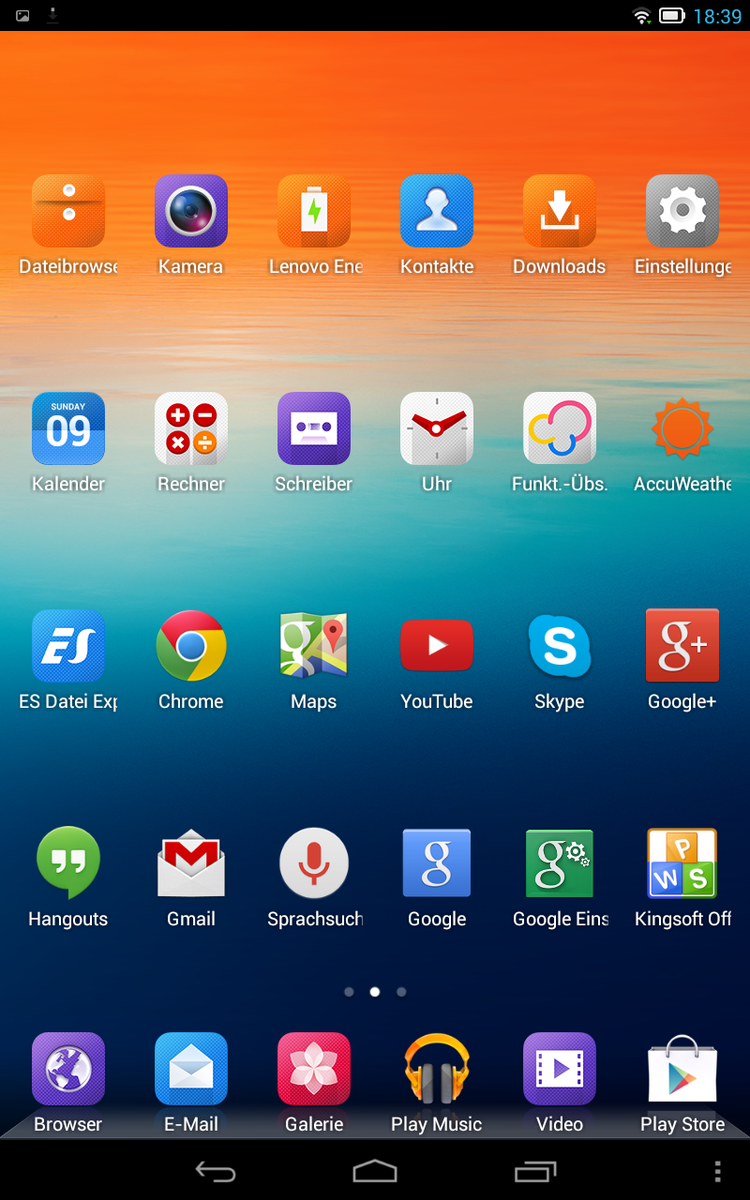Open the Kamera app
This screenshot has width=750, height=1200.
(x=191, y=212)
